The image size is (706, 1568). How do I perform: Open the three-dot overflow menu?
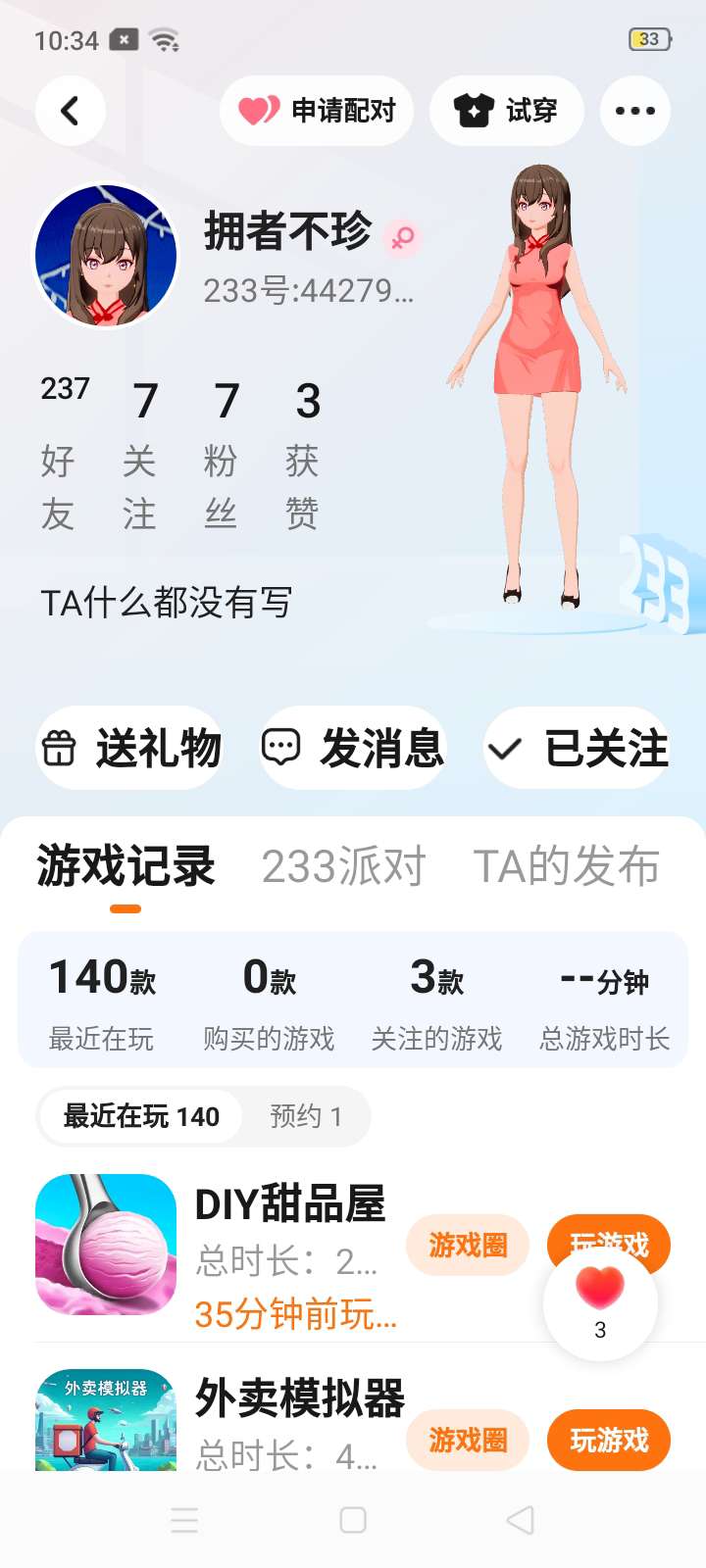click(635, 111)
